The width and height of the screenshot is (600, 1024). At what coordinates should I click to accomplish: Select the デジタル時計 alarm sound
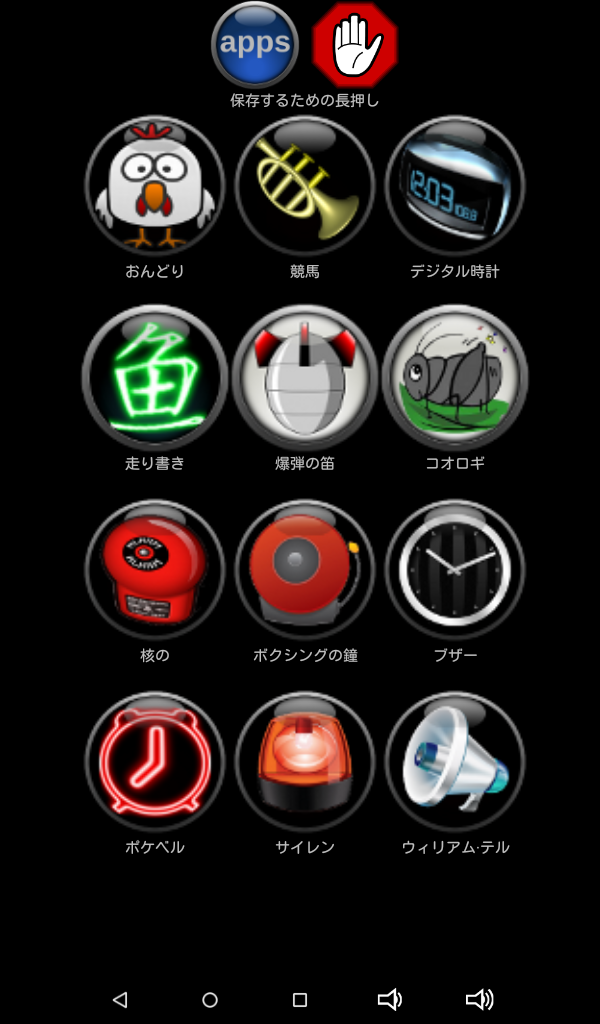pos(455,186)
